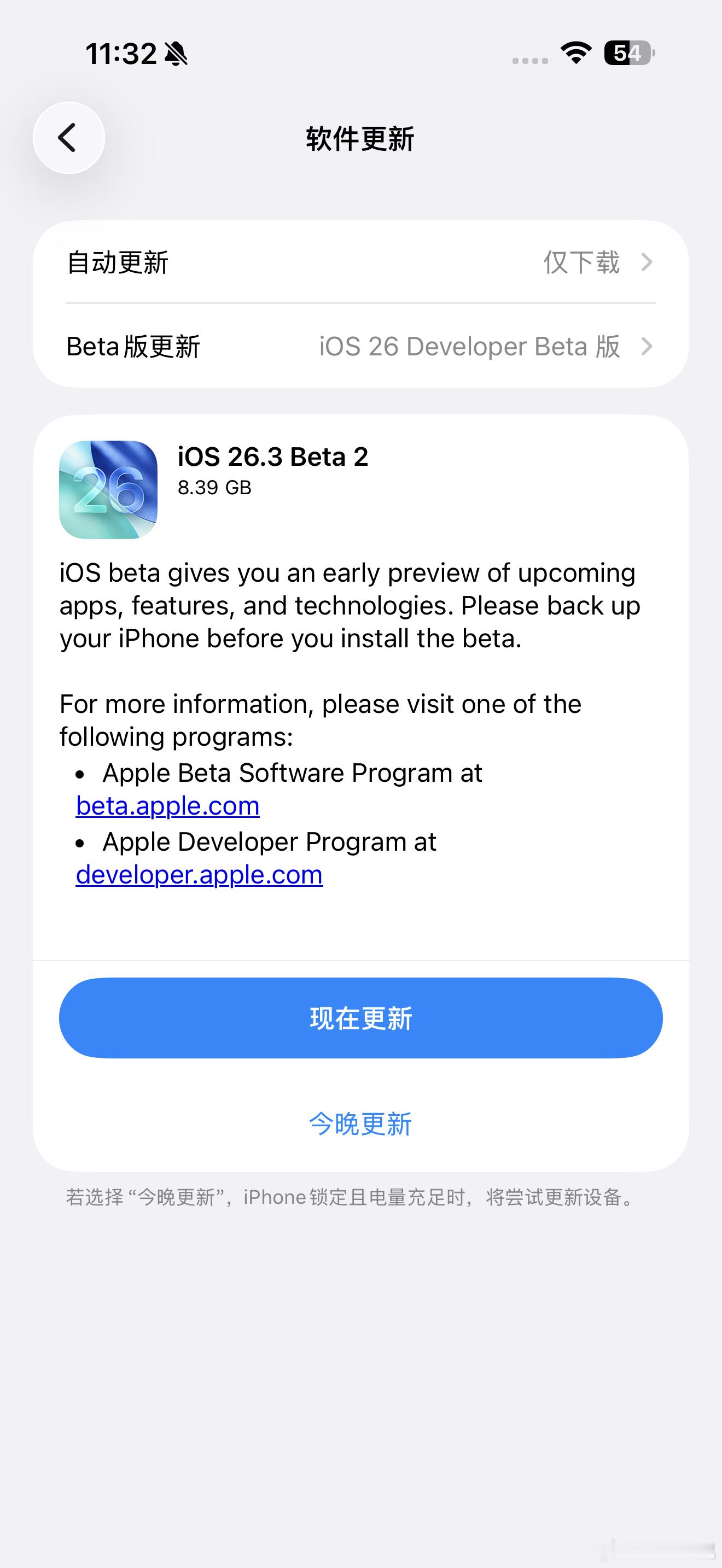Screen dimensions: 722x1568
Task: Select the bullet item Apple Beta Software Program
Action: tap(292, 773)
